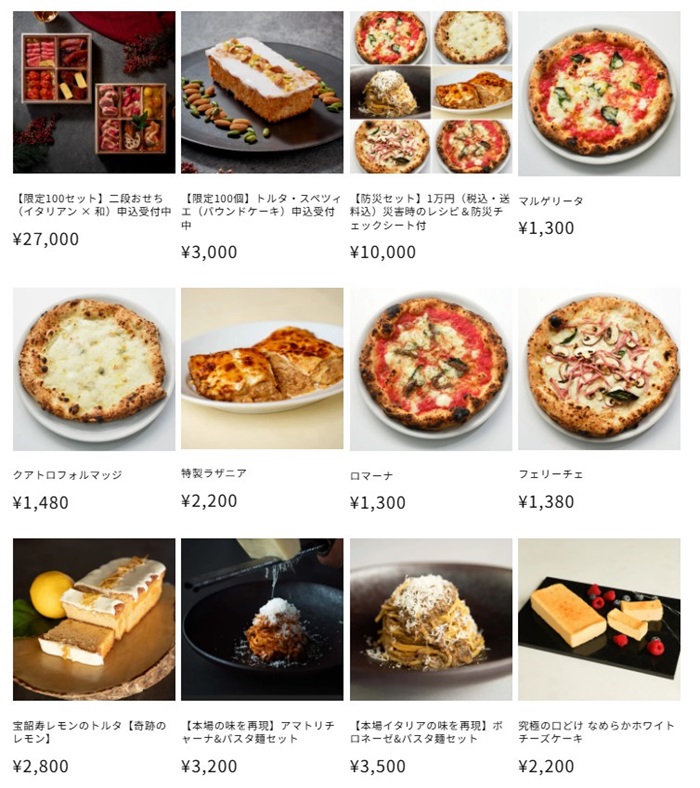View the 特製ラザニア product
Image resolution: width=700 pixels, height=788 pixels.
coord(262,369)
